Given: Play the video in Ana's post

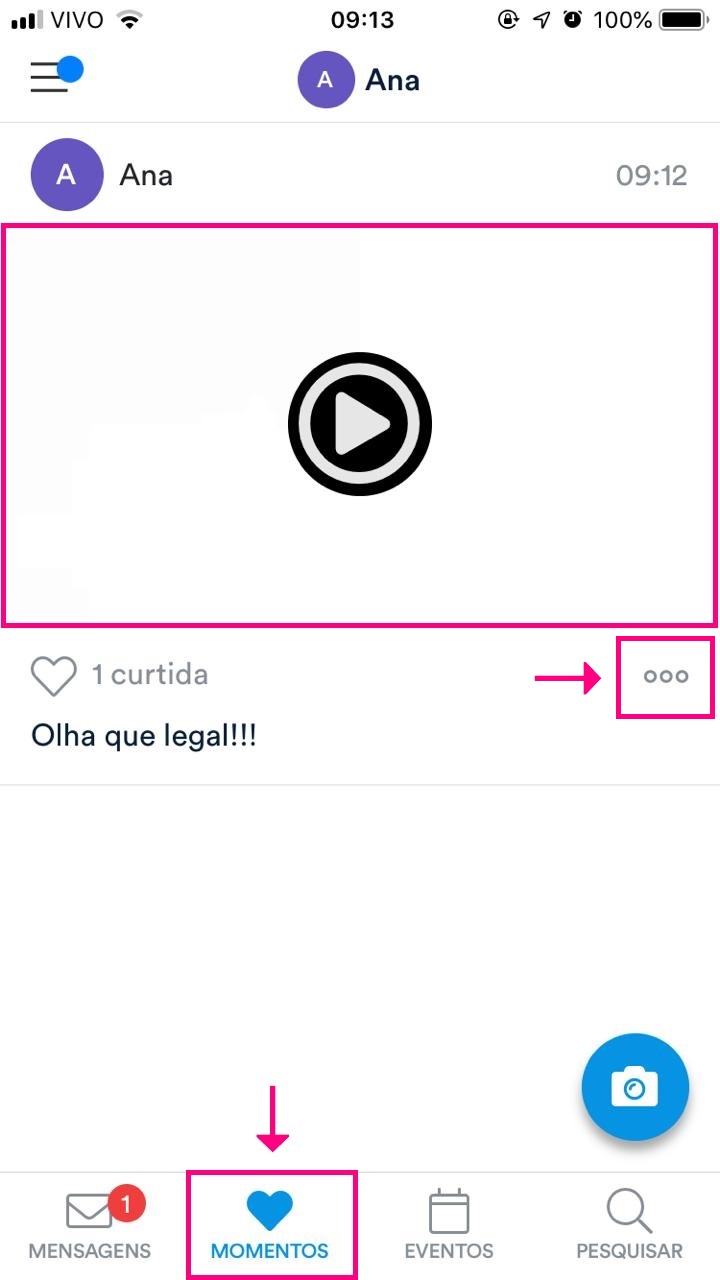Looking at the screenshot, I should (x=360, y=424).
